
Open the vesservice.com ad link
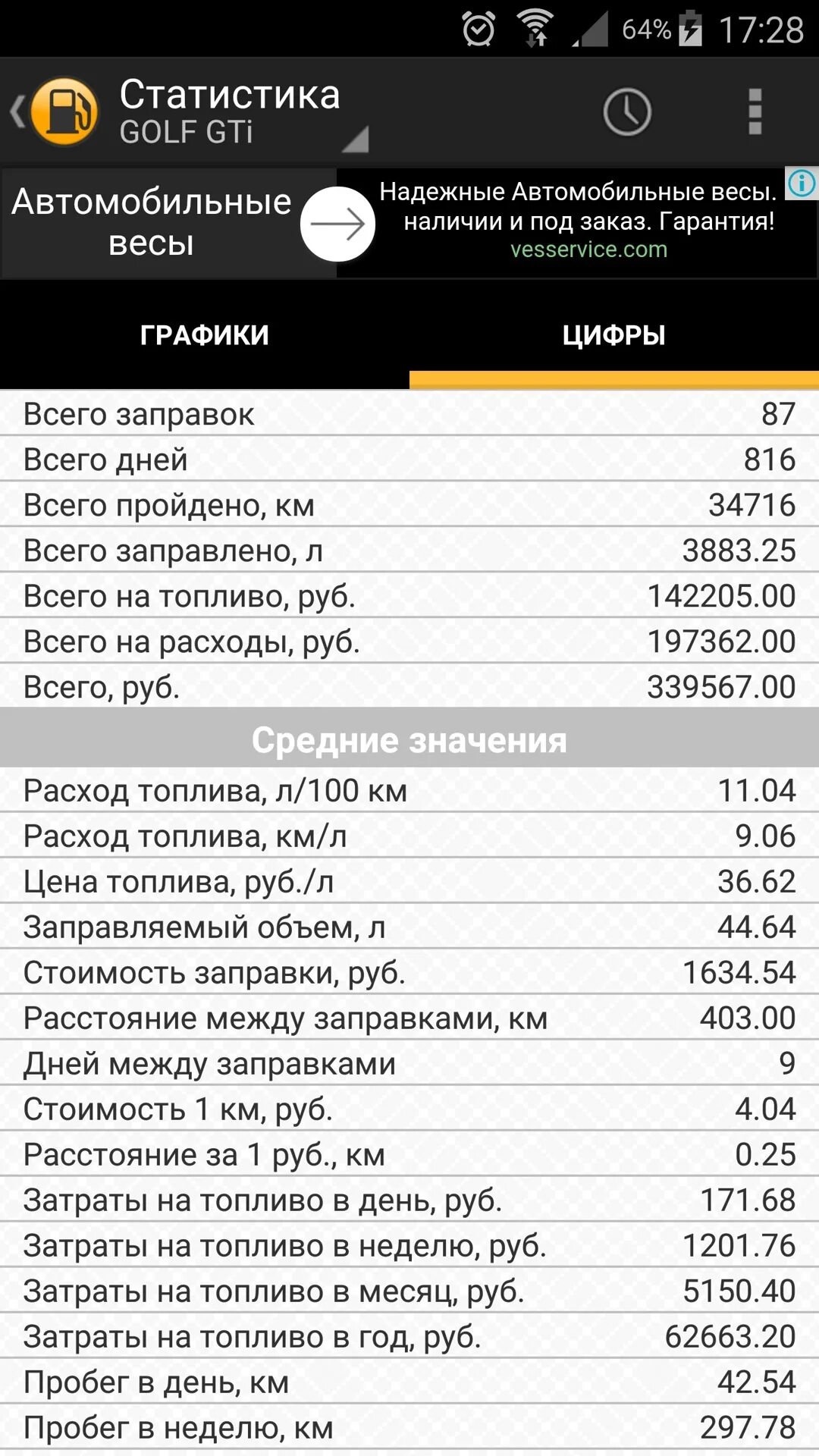pyautogui.click(x=588, y=249)
